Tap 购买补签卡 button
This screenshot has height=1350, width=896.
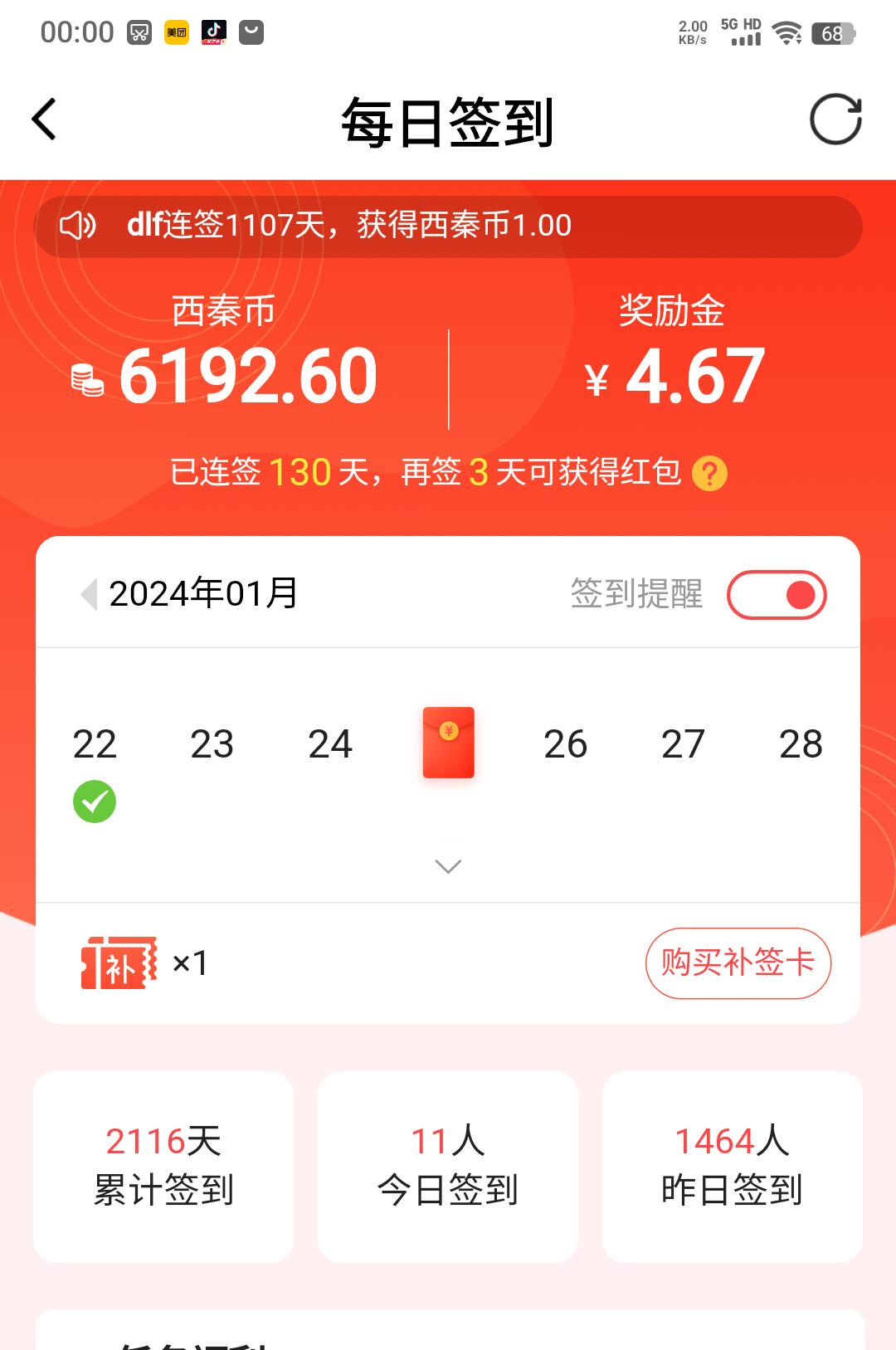coord(738,963)
